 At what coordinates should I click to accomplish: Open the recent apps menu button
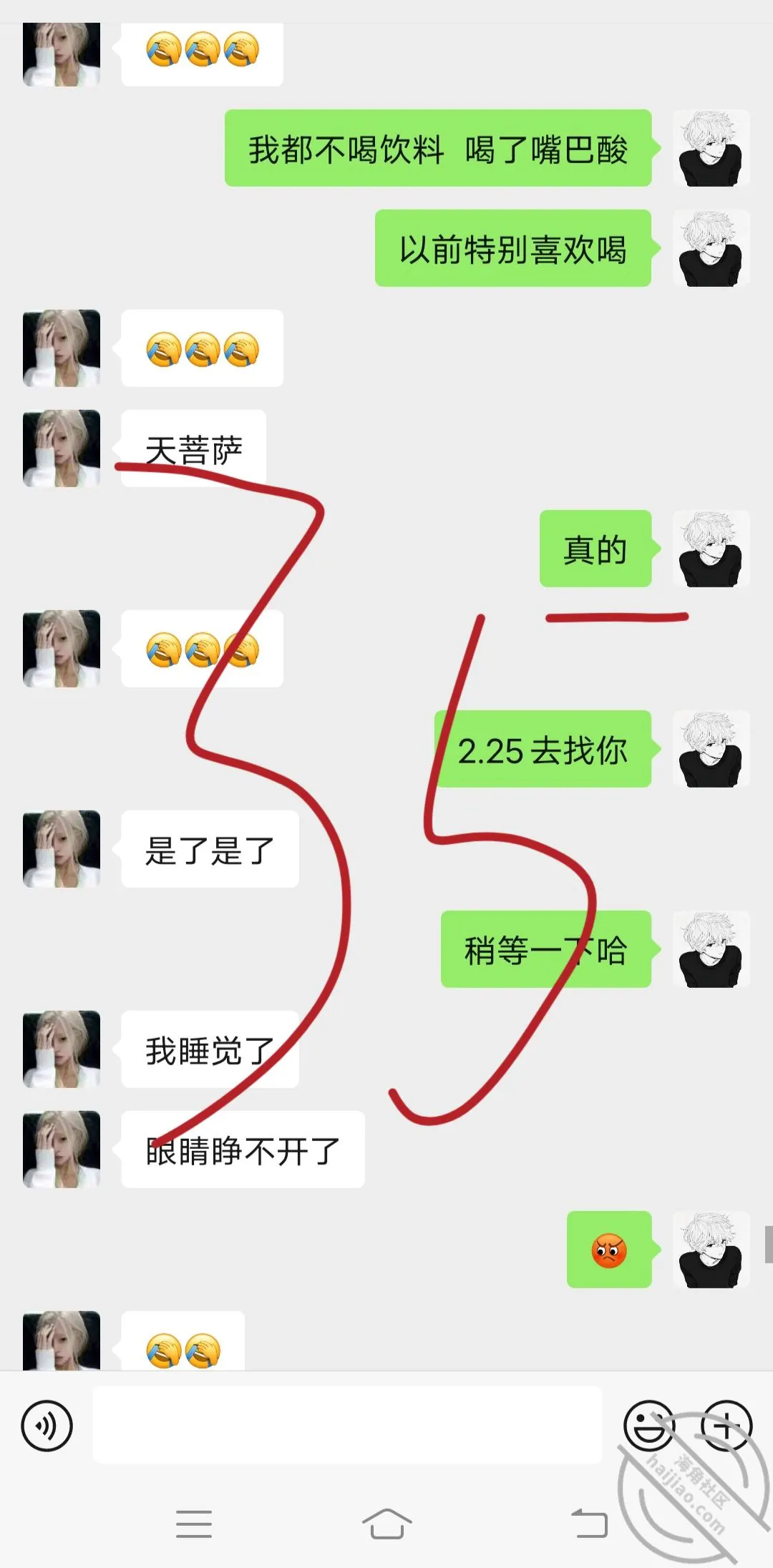[x=194, y=1524]
